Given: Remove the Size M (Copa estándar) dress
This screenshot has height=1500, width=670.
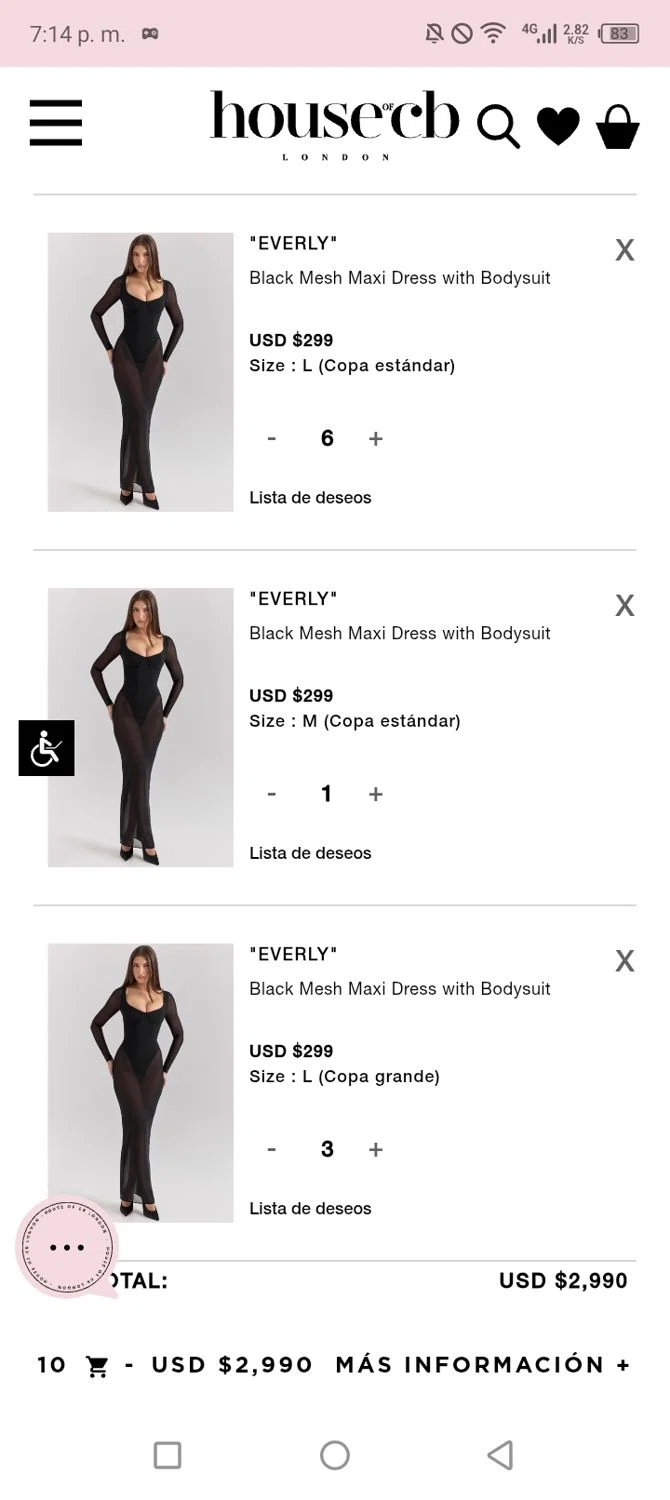Looking at the screenshot, I should coord(625,605).
